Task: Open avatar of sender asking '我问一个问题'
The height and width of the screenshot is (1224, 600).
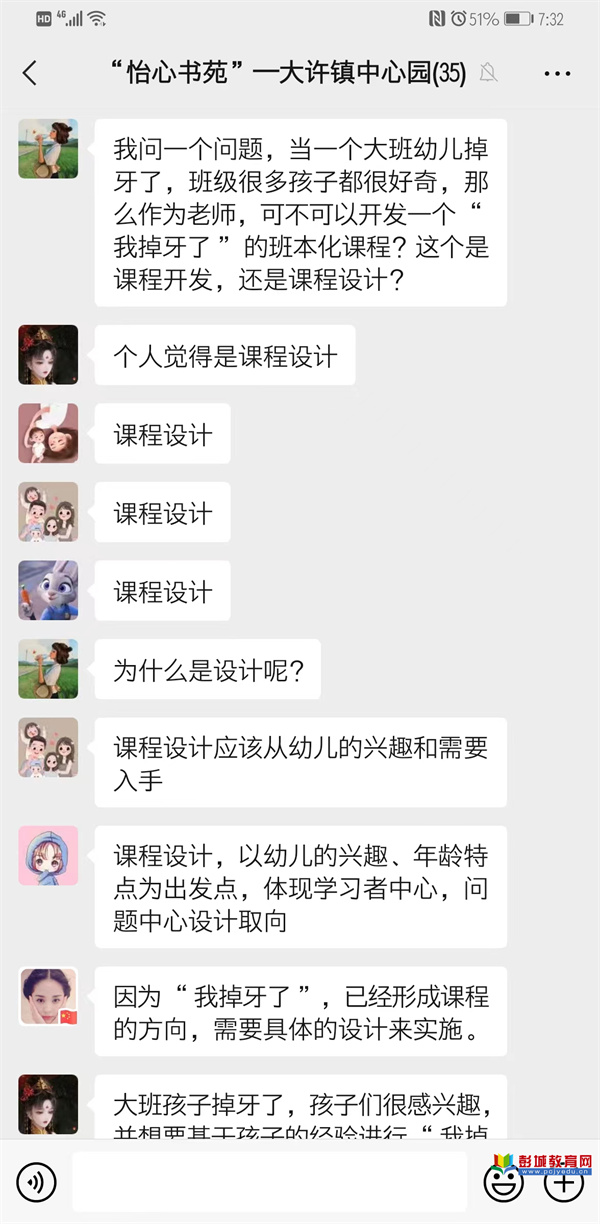Action: coord(48,149)
